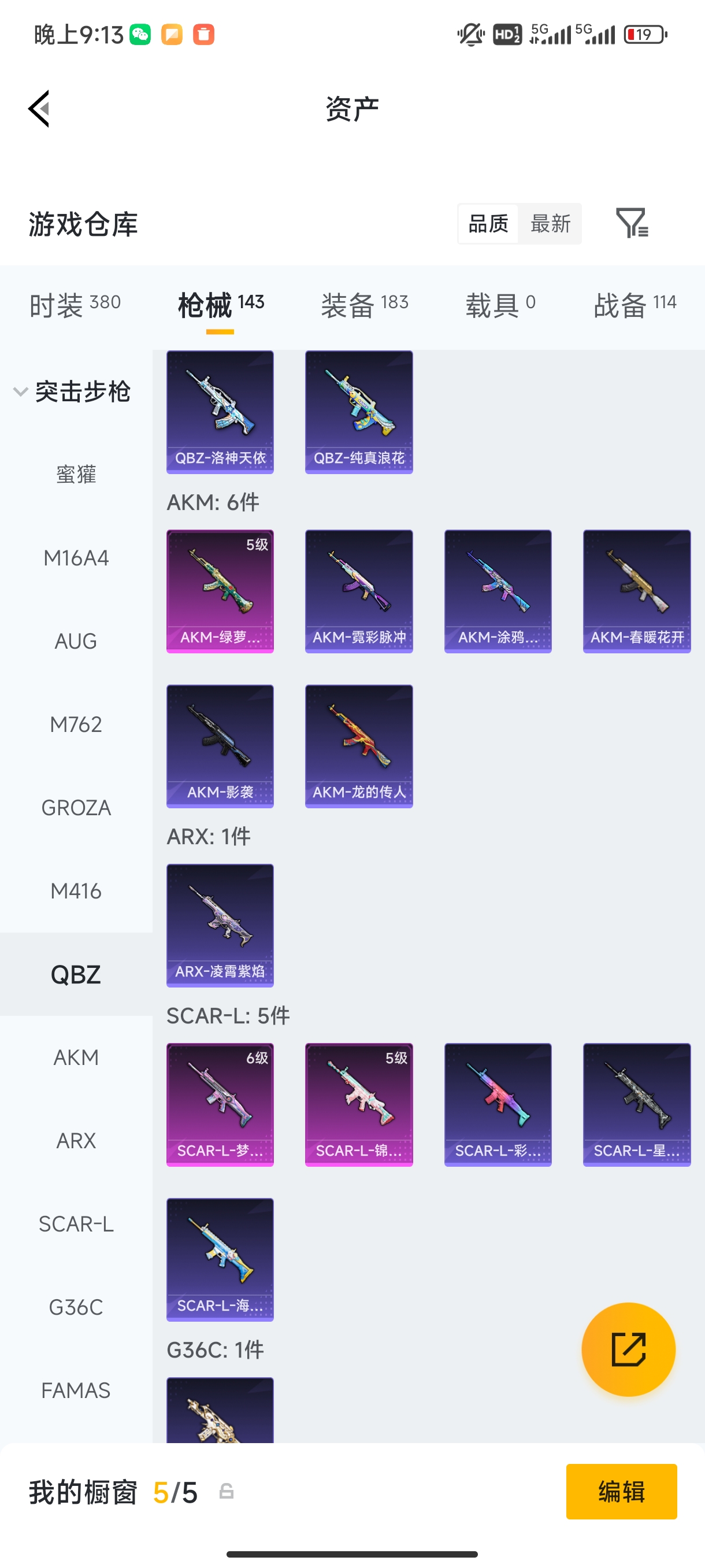Screen dimensions: 705x1568
Task: View the AKM-霓彩脉冲 skin
Action: coord(359,591)
